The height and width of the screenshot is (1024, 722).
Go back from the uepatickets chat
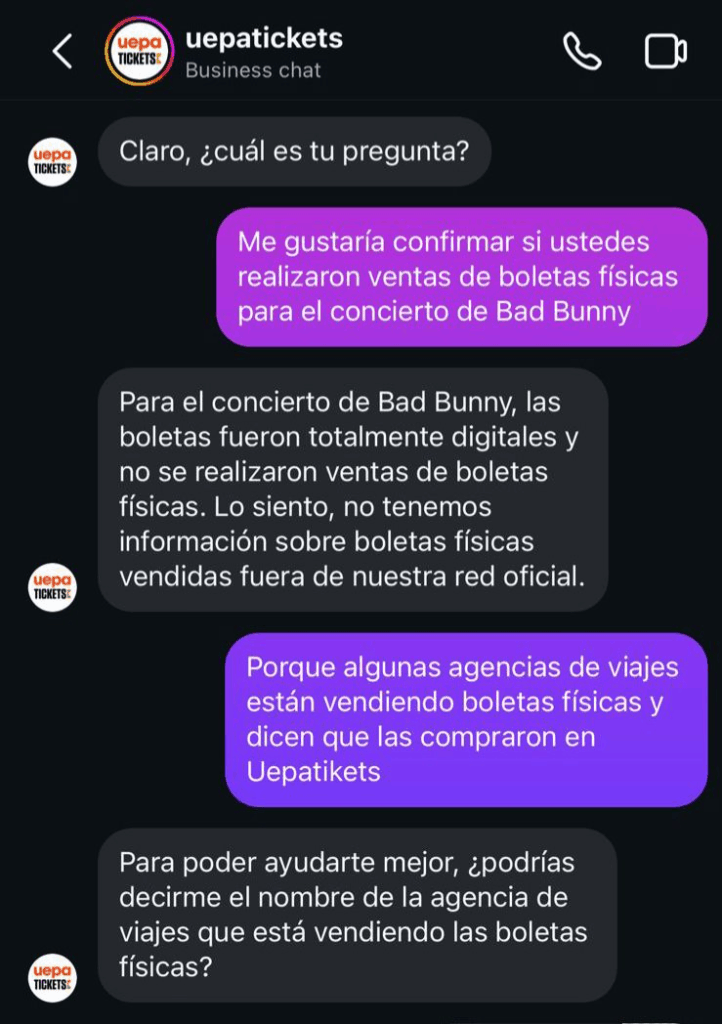pos(62,51)
